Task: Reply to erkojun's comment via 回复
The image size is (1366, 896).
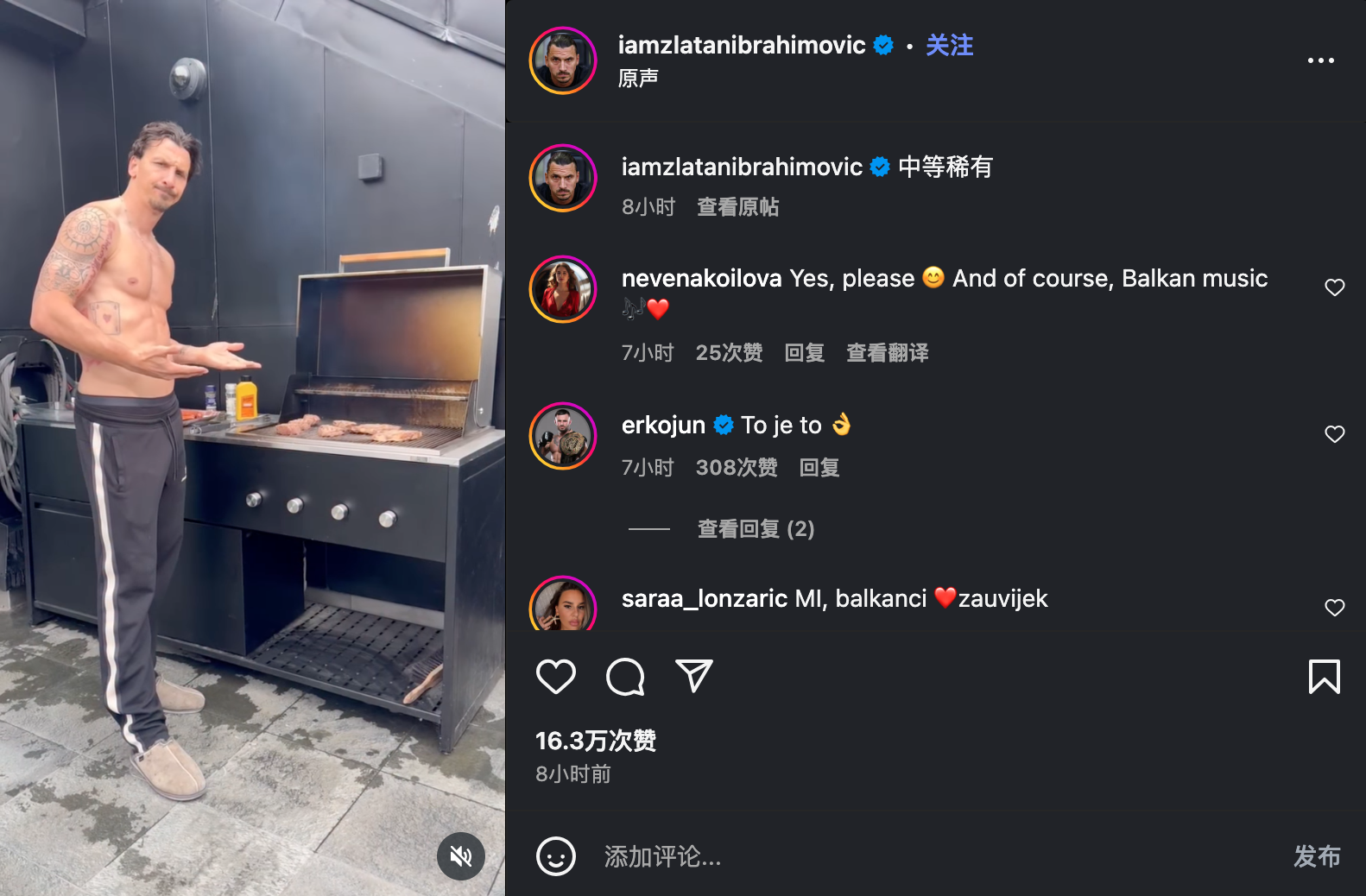Action: [819, 468]
